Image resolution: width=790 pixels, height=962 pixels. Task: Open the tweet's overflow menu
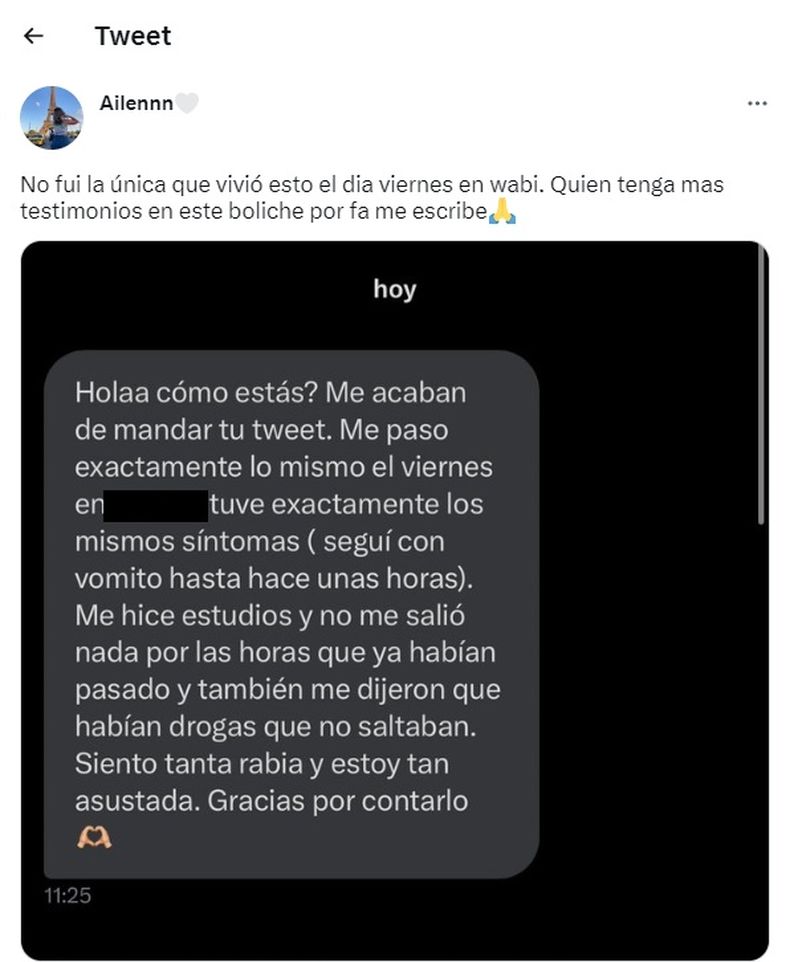(757, 103)
